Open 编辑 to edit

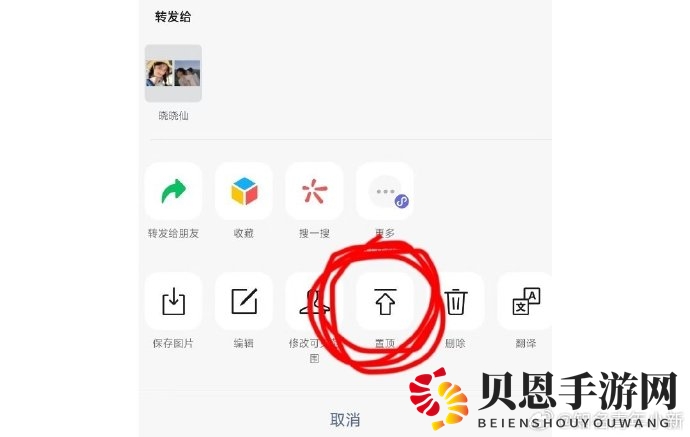coord(244,301)
